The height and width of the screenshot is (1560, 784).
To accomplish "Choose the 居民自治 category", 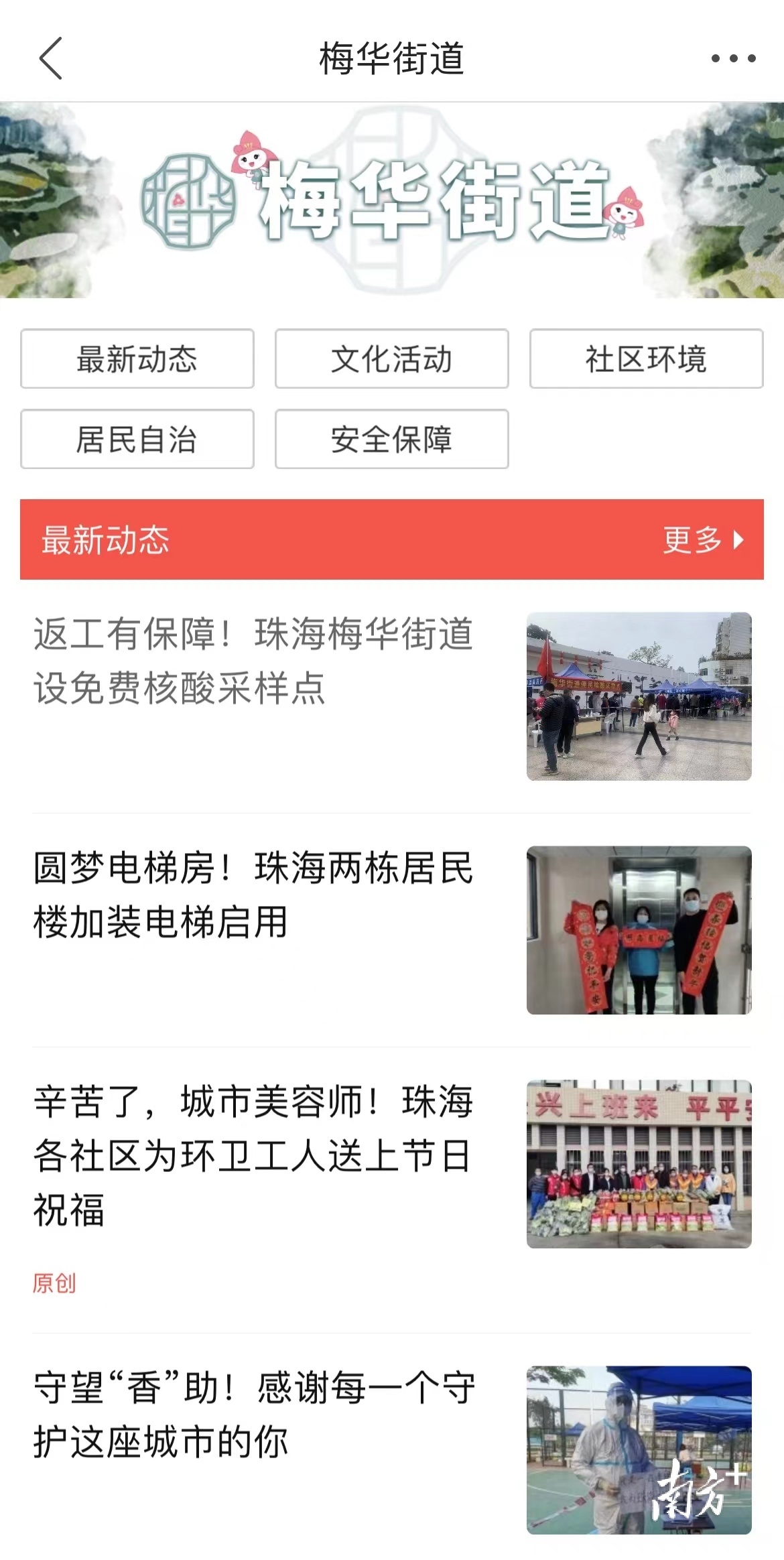I will point(137,439).
